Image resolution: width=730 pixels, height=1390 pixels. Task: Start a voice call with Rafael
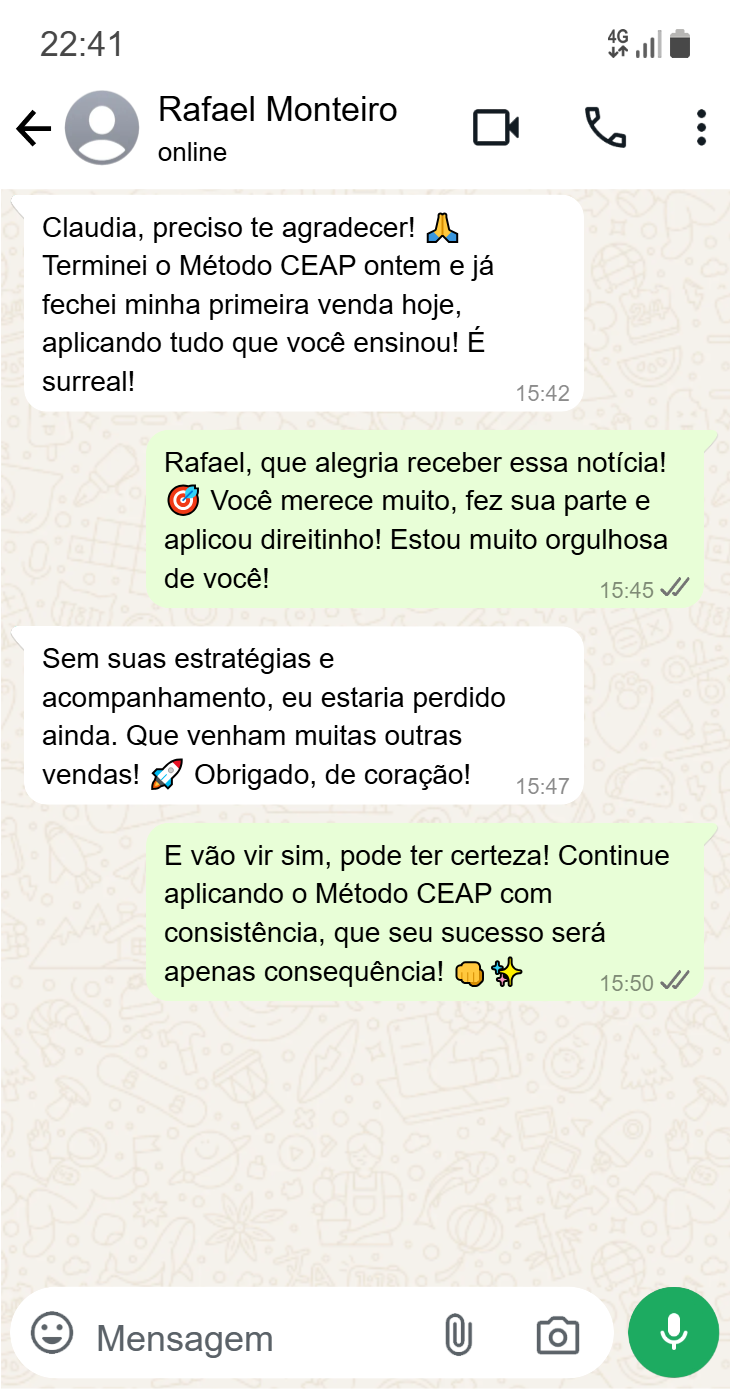(x=605, y=128)
